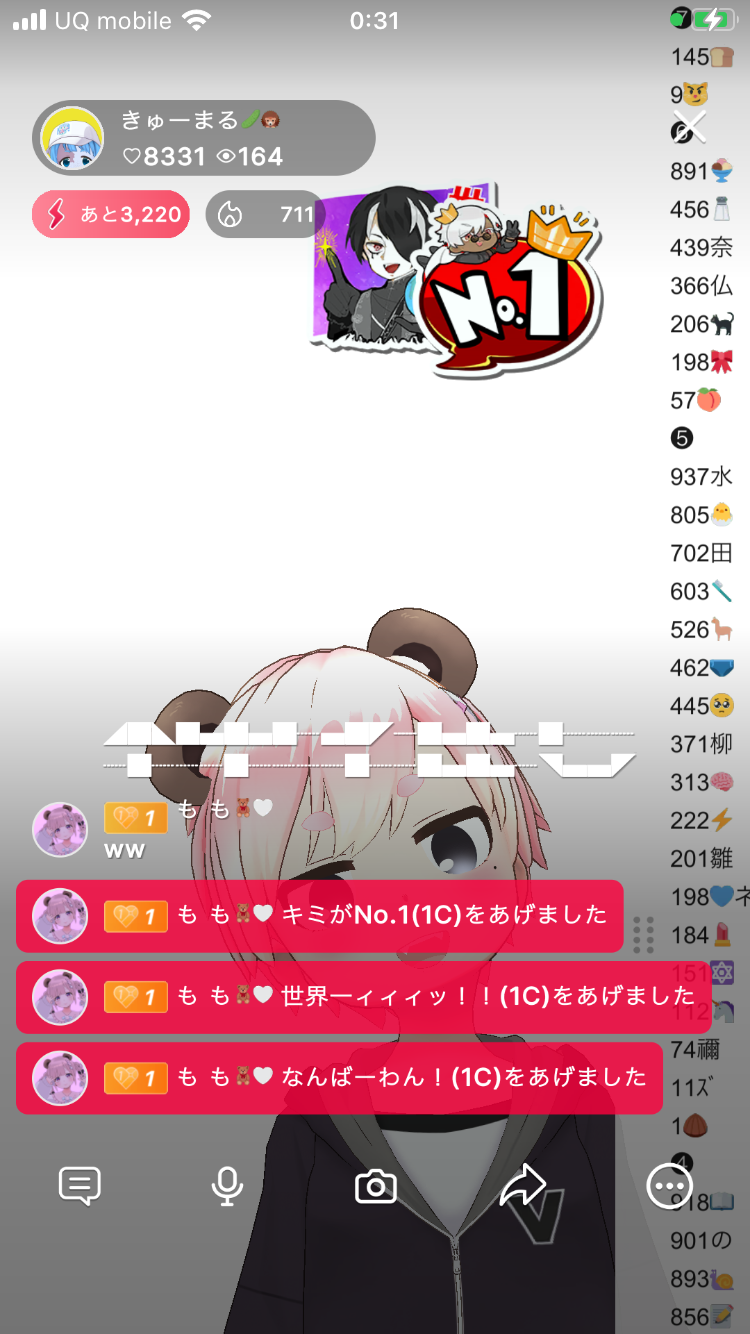
Task: Tap the あと3,220 lightning badge
Action: click(x=111, y=214)
